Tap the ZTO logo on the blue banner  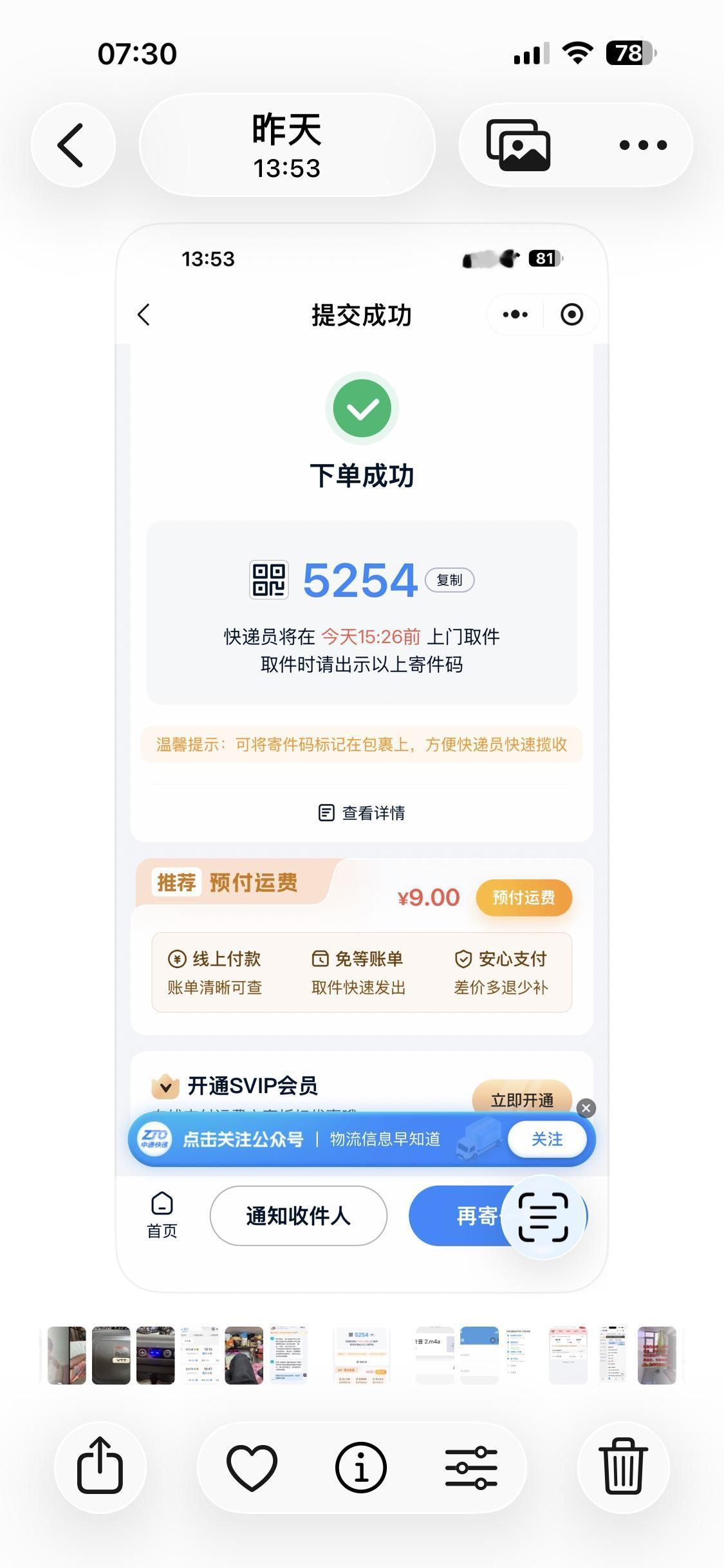(156, 1139)
